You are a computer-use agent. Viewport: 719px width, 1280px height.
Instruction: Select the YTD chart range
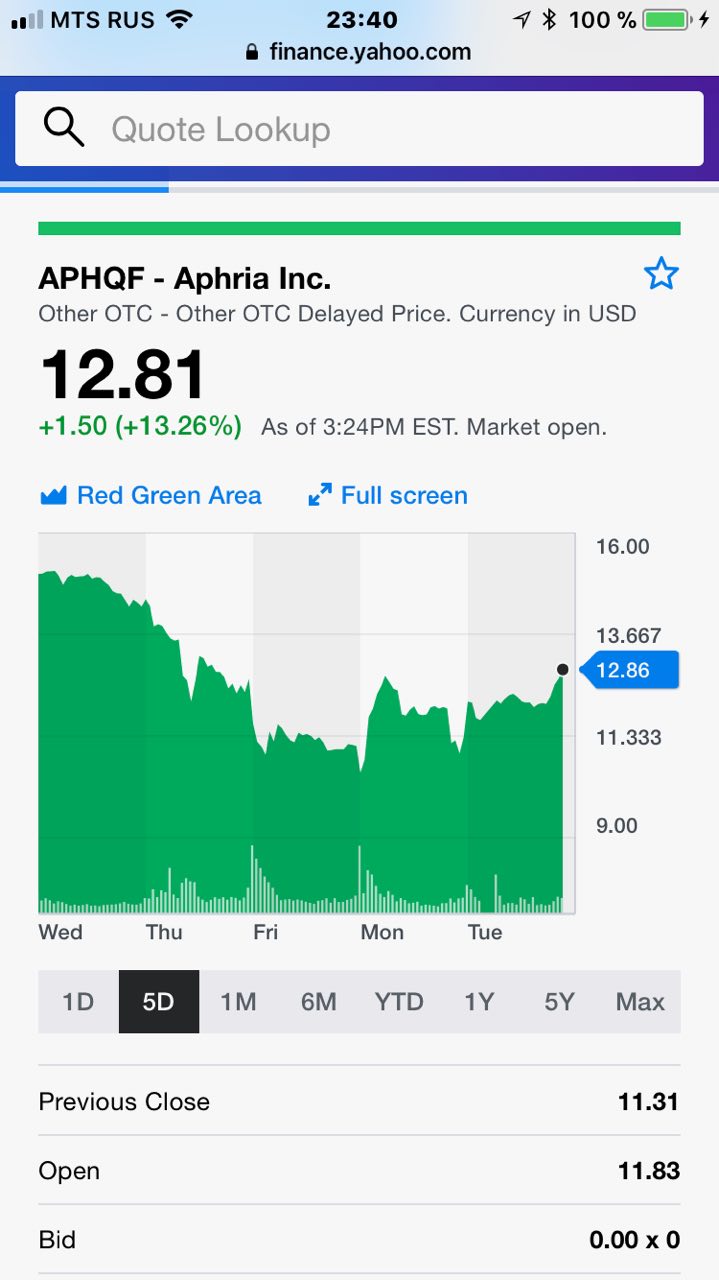pyautogui.click(x=399, y=1001)
